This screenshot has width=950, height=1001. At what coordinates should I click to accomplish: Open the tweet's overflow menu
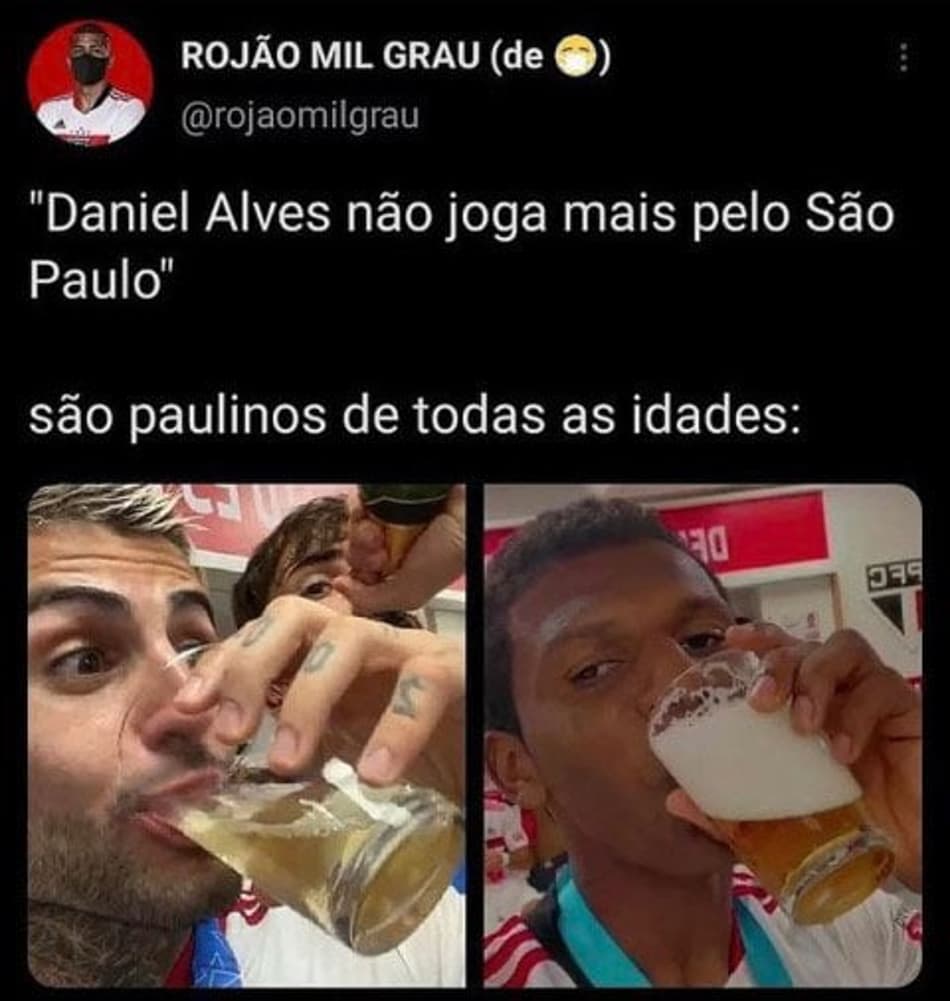point(903,57)
